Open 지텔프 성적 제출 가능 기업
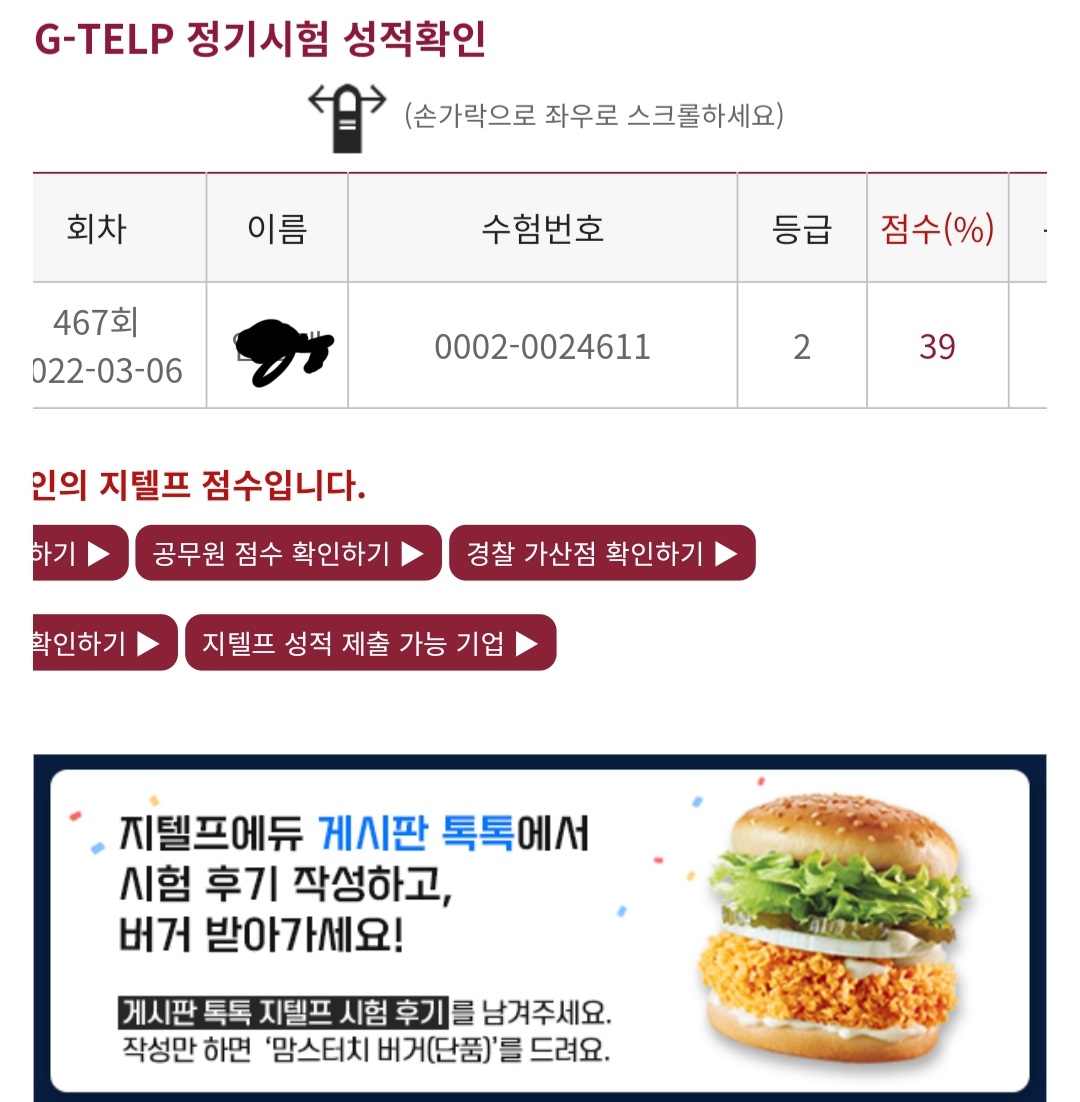The height and width of the screenshot is (1102, 1080). pyautogui.click(x=370, y=643)
